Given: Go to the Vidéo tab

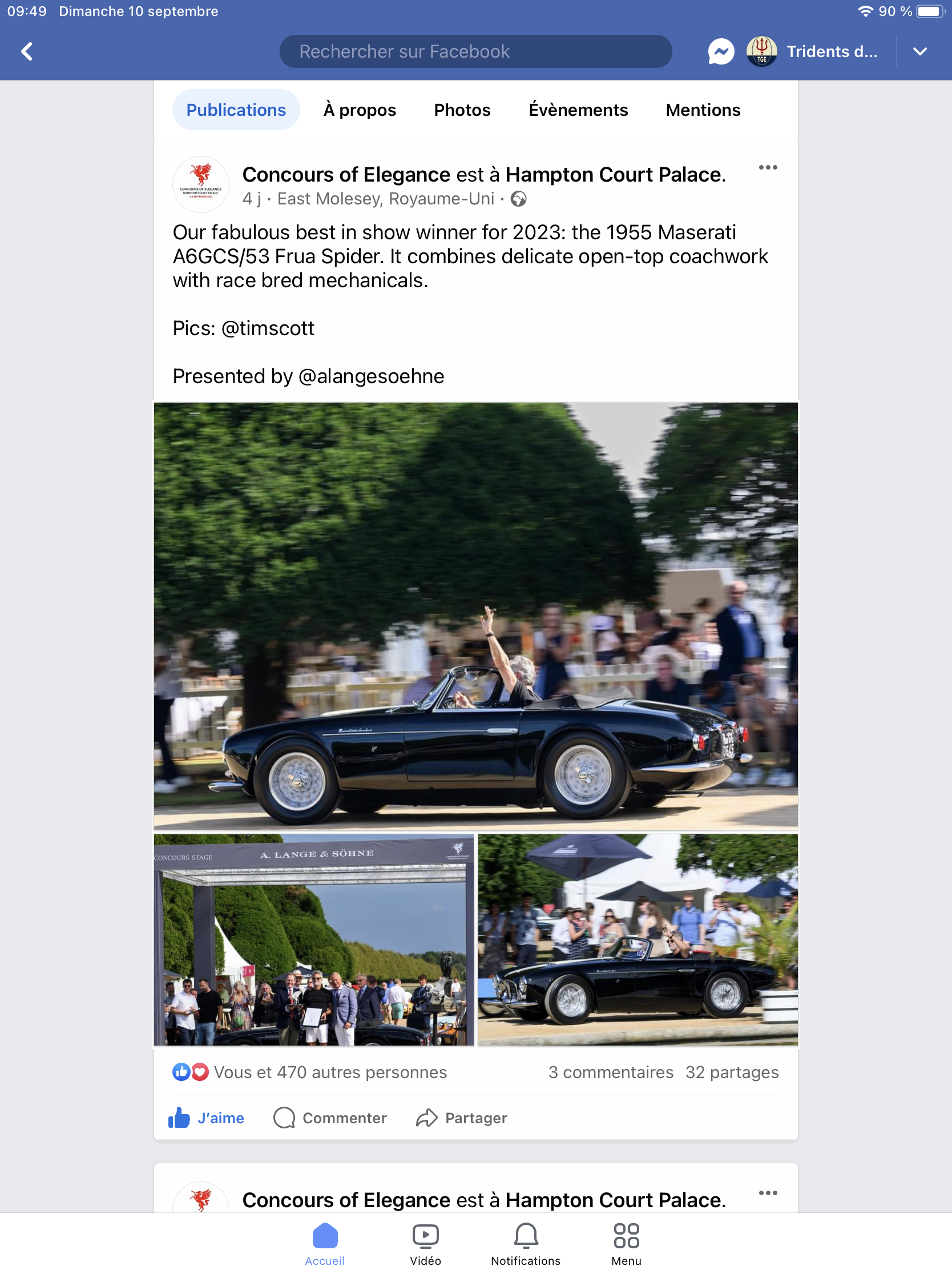Looking at the screenshot, I should [x=425, y=1243].
